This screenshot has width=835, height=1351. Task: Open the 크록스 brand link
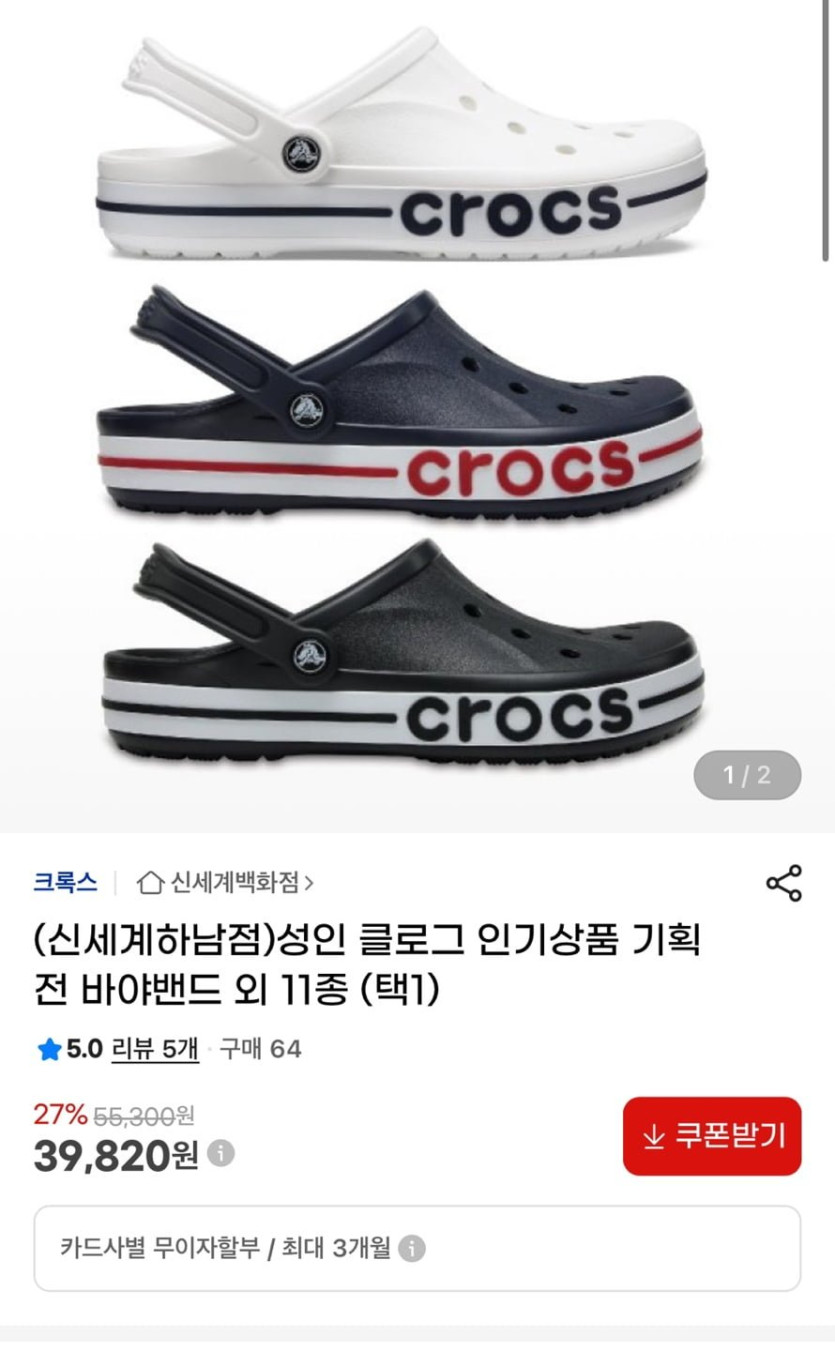point(65,882)
